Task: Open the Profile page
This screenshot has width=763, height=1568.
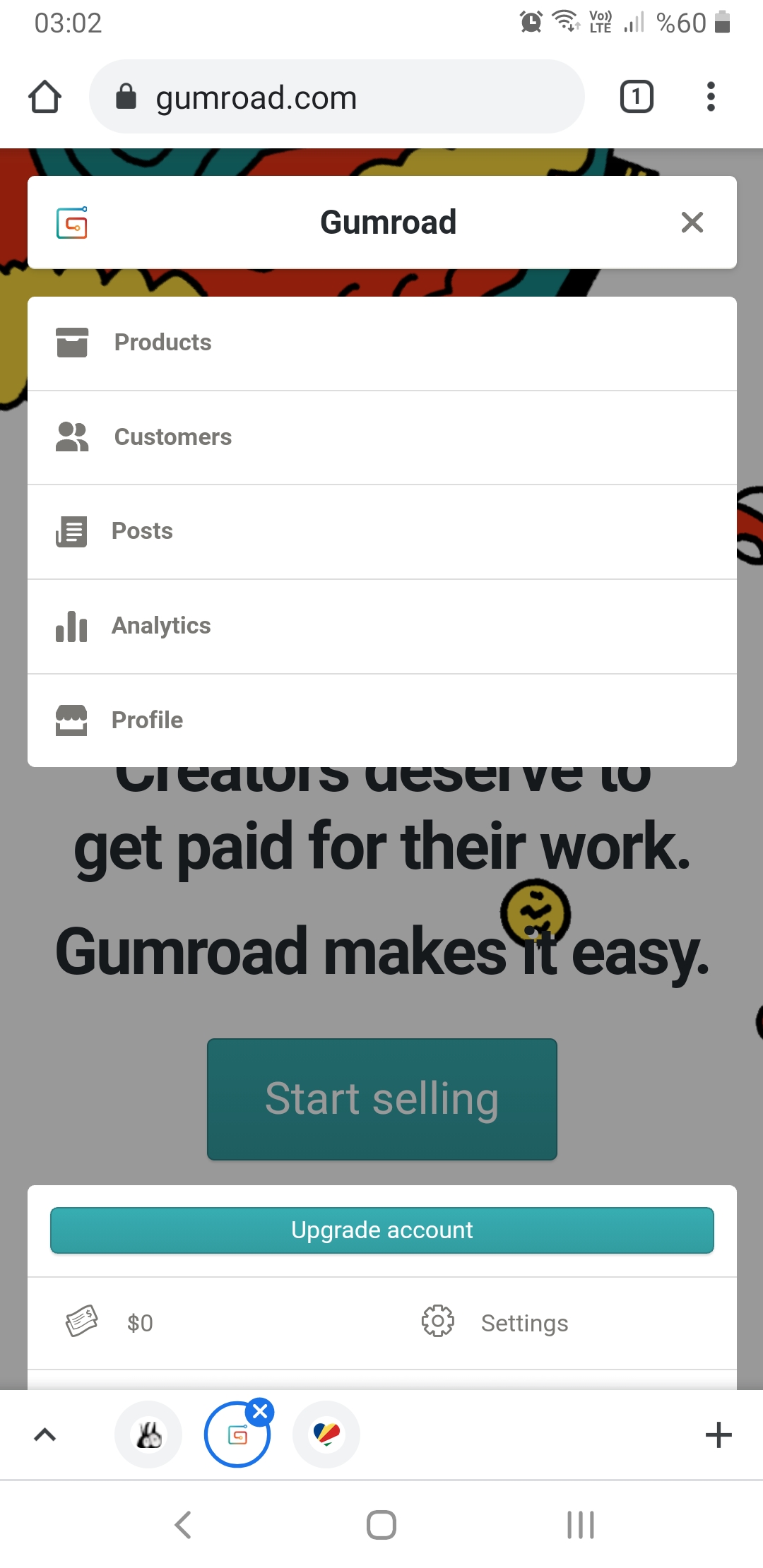Action: (382, 720)
